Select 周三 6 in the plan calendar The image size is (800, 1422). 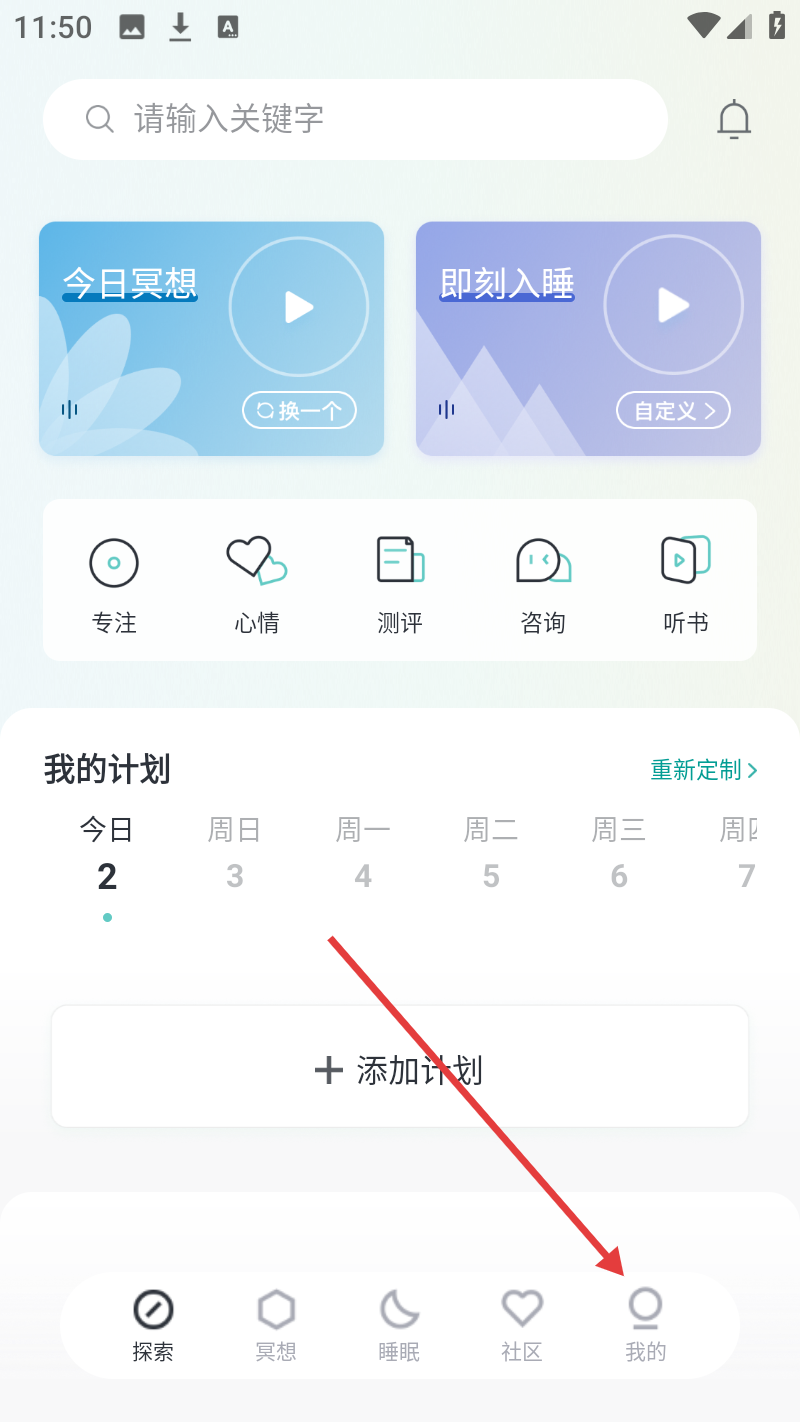click(x=619, y=855)
